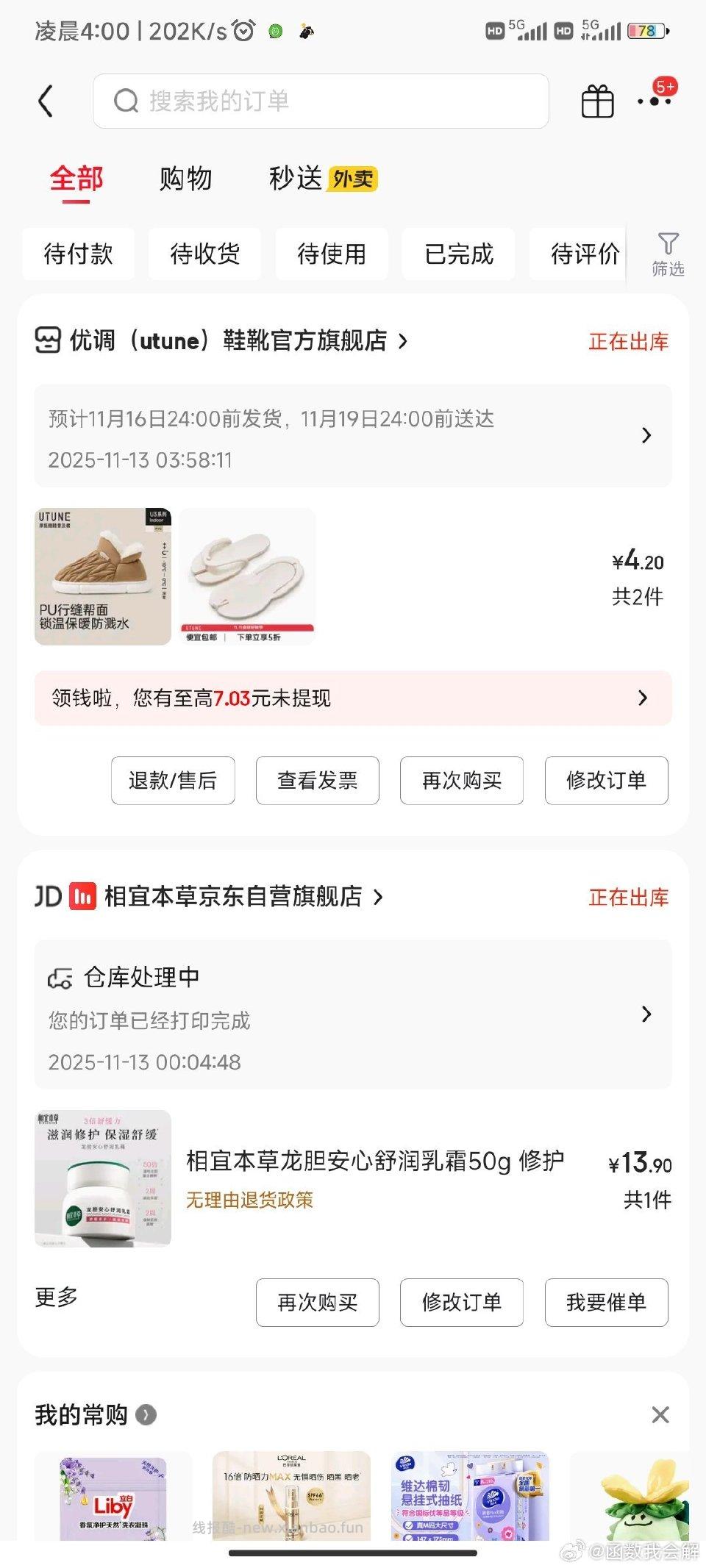
Task: Expand the 仓库处理中 order status details
Action: pyautogui.click(x=647, y=1015)
